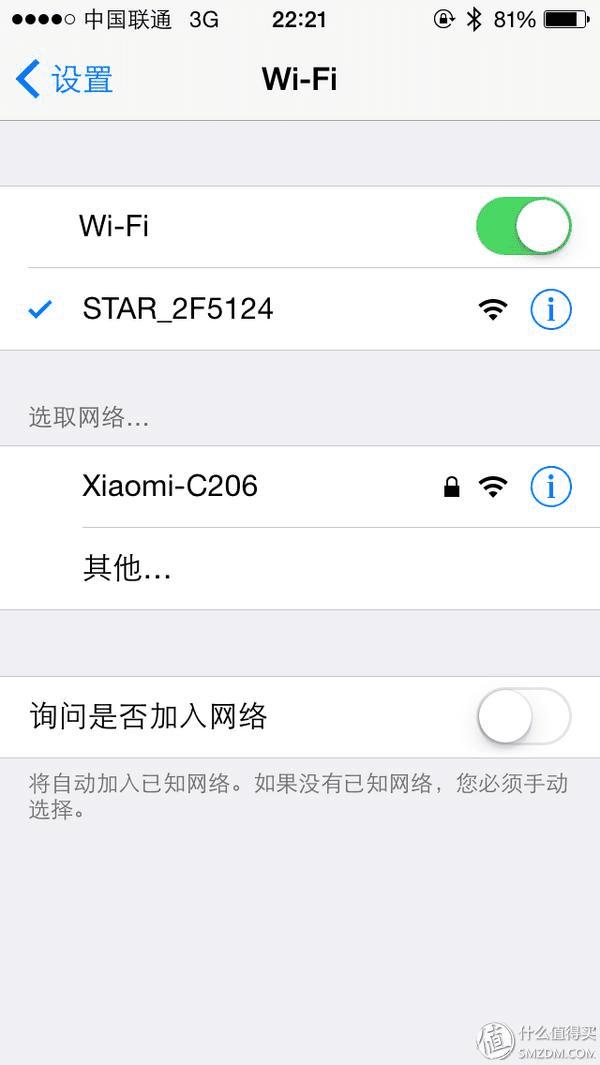Select the connected STAR_2F5124 network
600x1065 pixels.
pos(178,309)
